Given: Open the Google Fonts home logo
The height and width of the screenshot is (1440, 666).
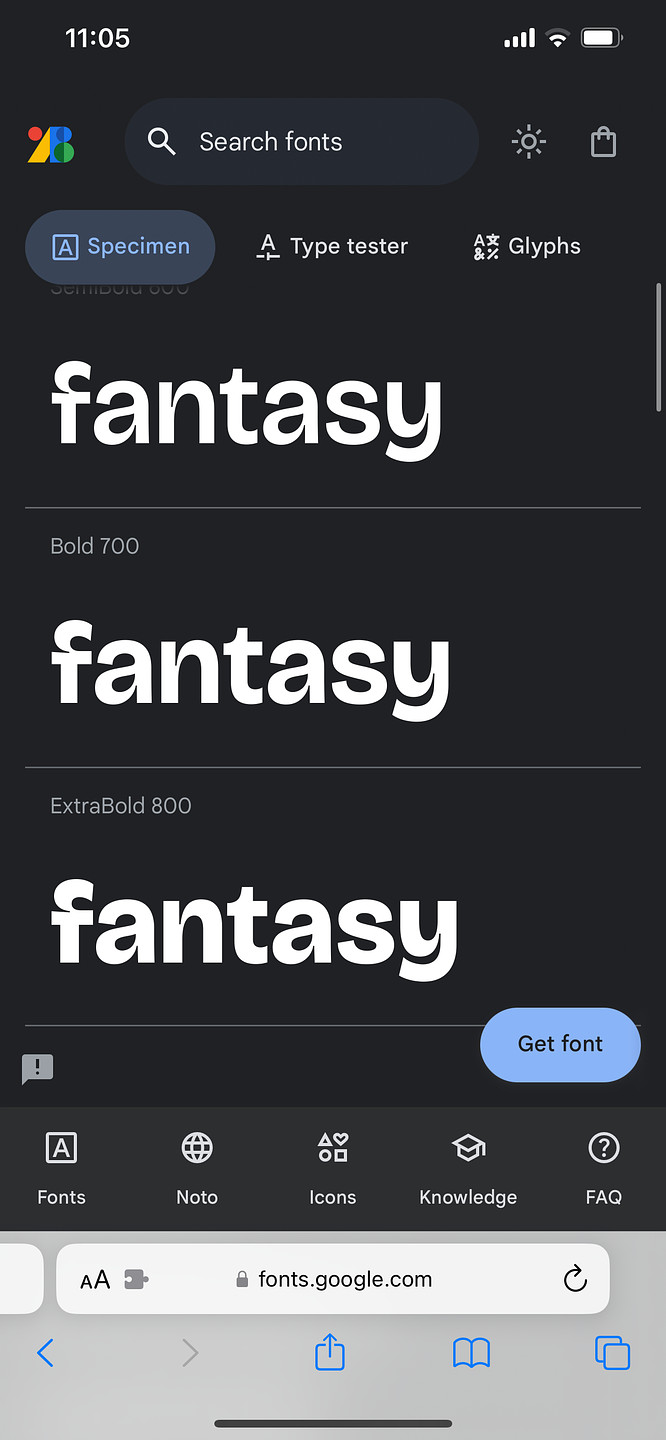Looking at the screenshot, I should 51,144.
